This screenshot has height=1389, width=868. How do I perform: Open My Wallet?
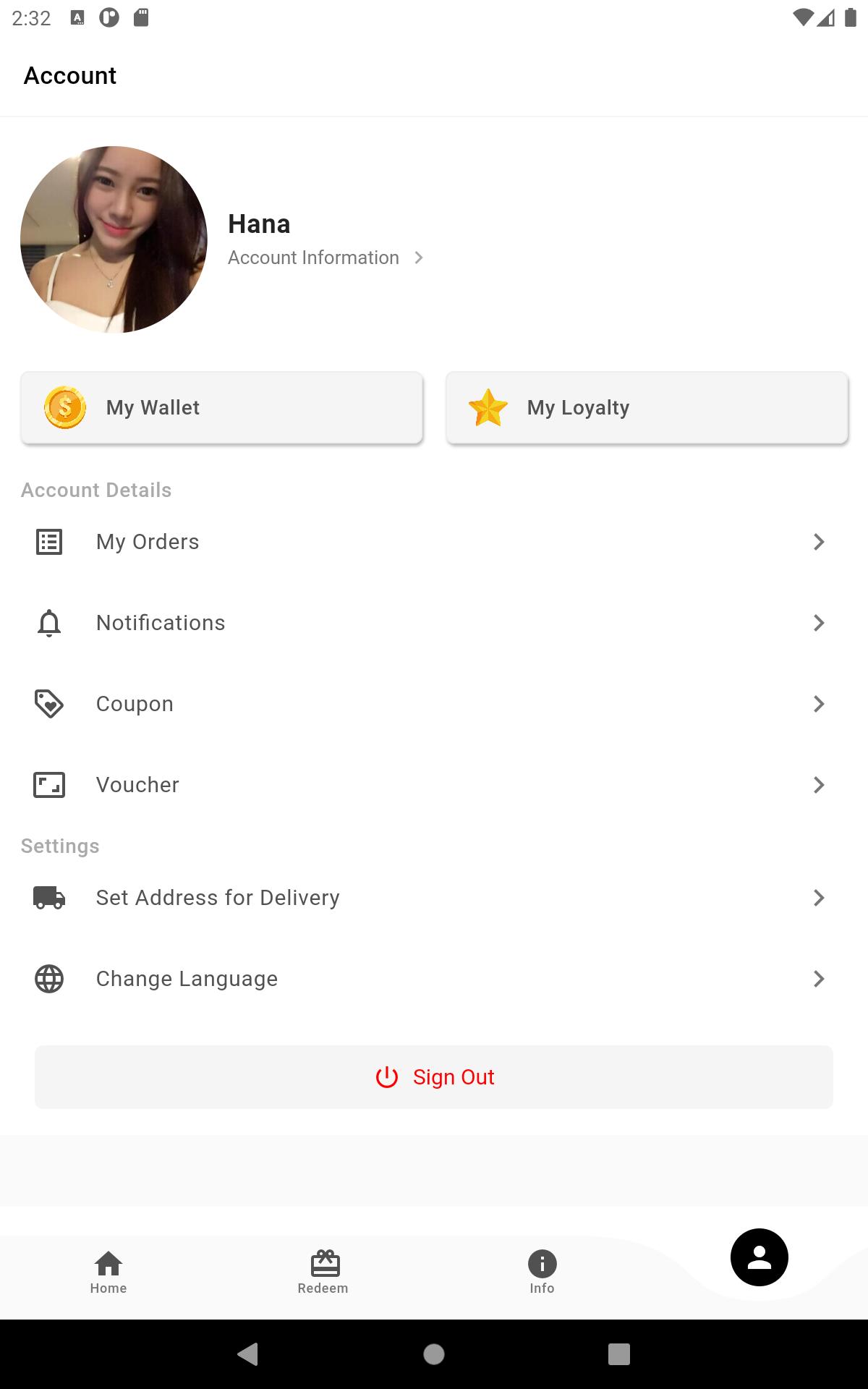(x=221, y=407)
